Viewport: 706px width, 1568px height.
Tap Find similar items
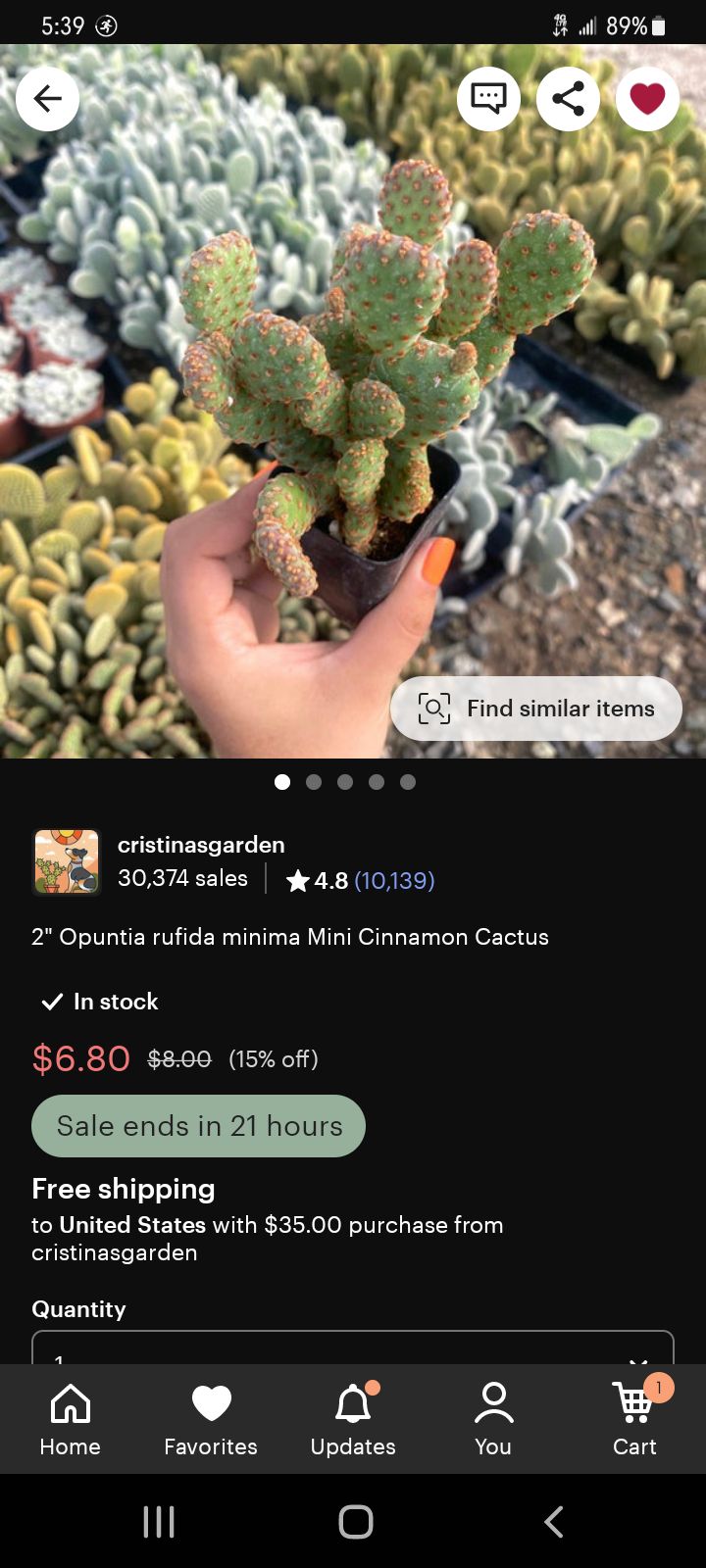[536, 708]
